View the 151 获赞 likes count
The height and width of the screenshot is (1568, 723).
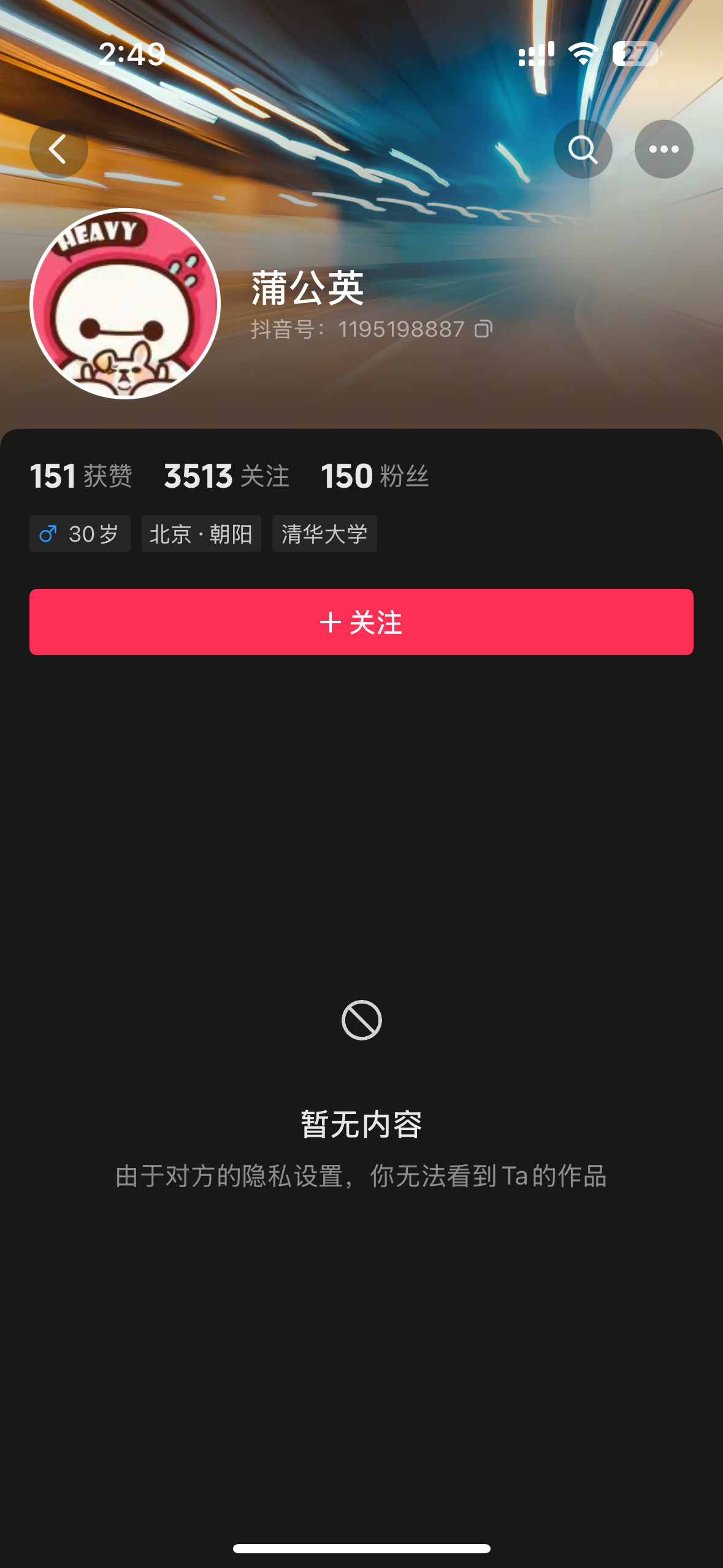click(81, 476)
